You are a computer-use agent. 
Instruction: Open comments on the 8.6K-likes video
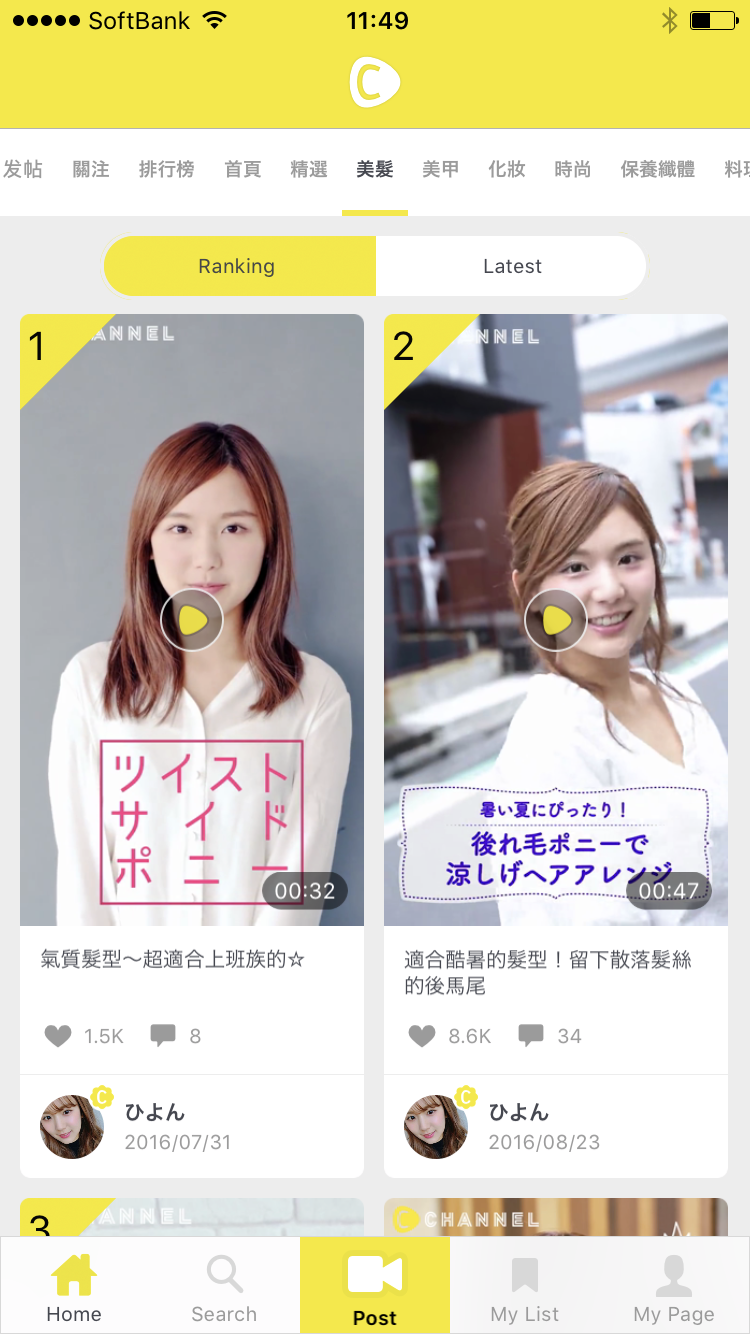tap(531, 1036)
